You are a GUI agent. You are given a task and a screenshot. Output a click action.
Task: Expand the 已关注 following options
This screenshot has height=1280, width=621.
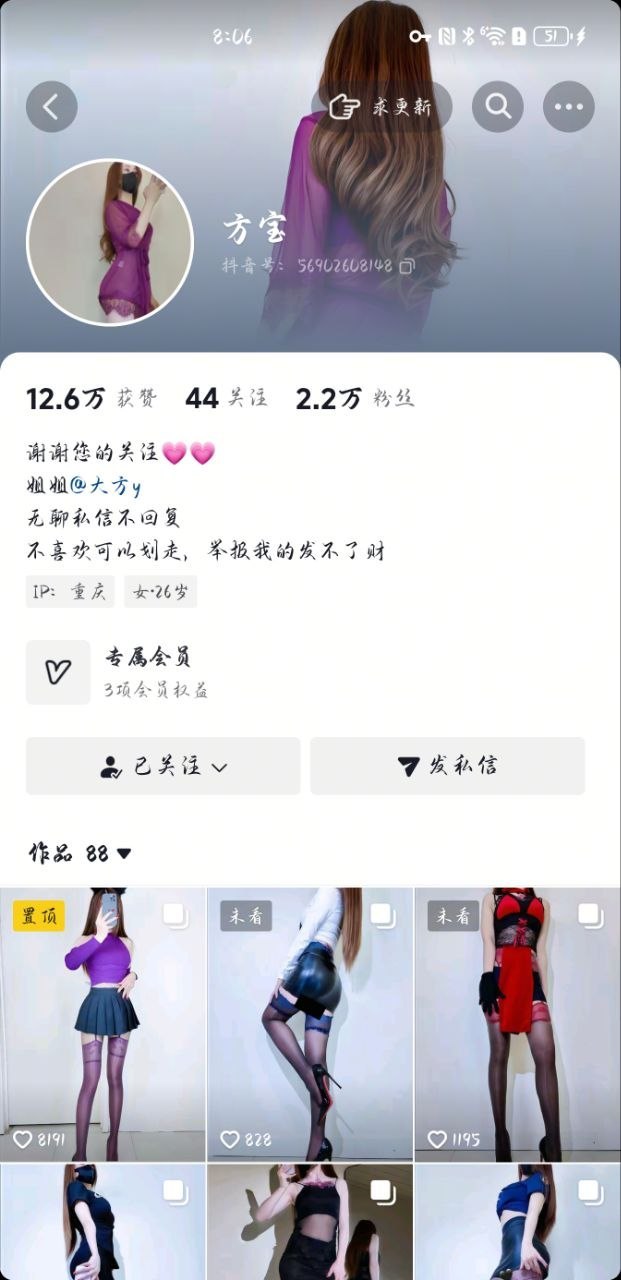click(x=163, y=766)
